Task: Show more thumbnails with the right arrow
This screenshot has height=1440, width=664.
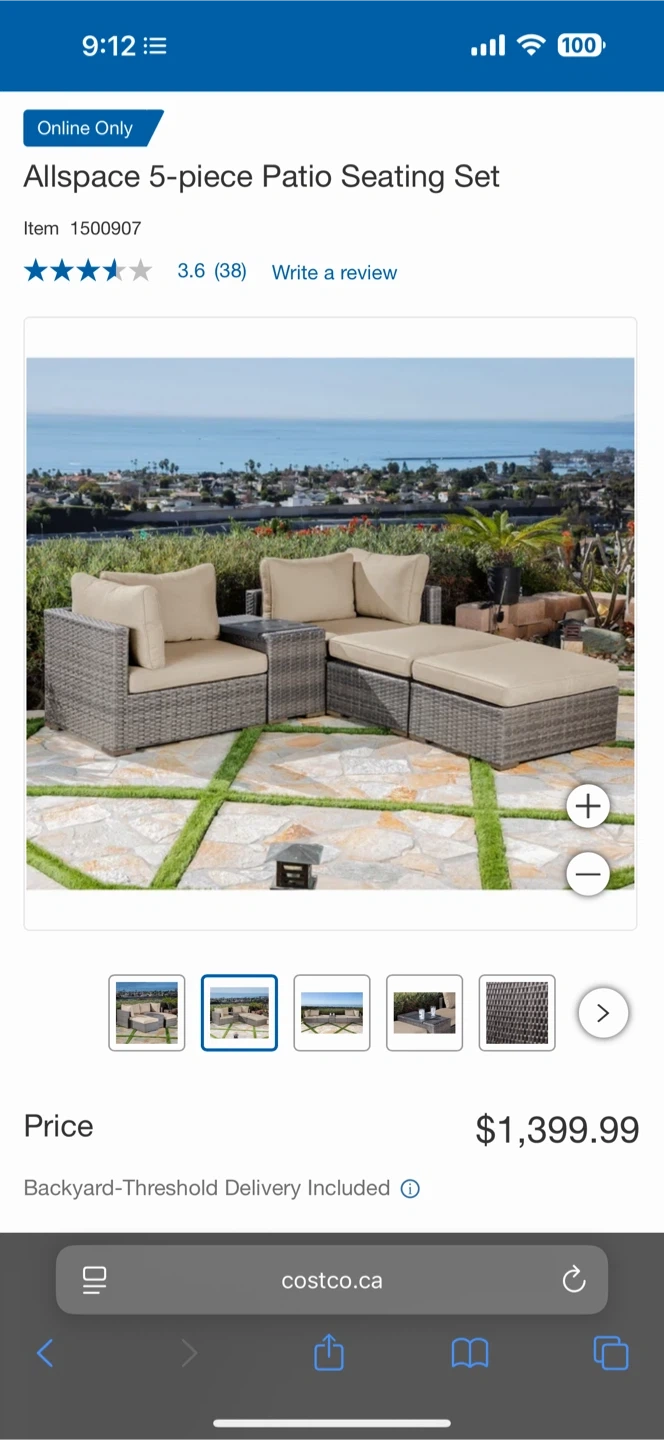Action: (x=603, y=1013)
